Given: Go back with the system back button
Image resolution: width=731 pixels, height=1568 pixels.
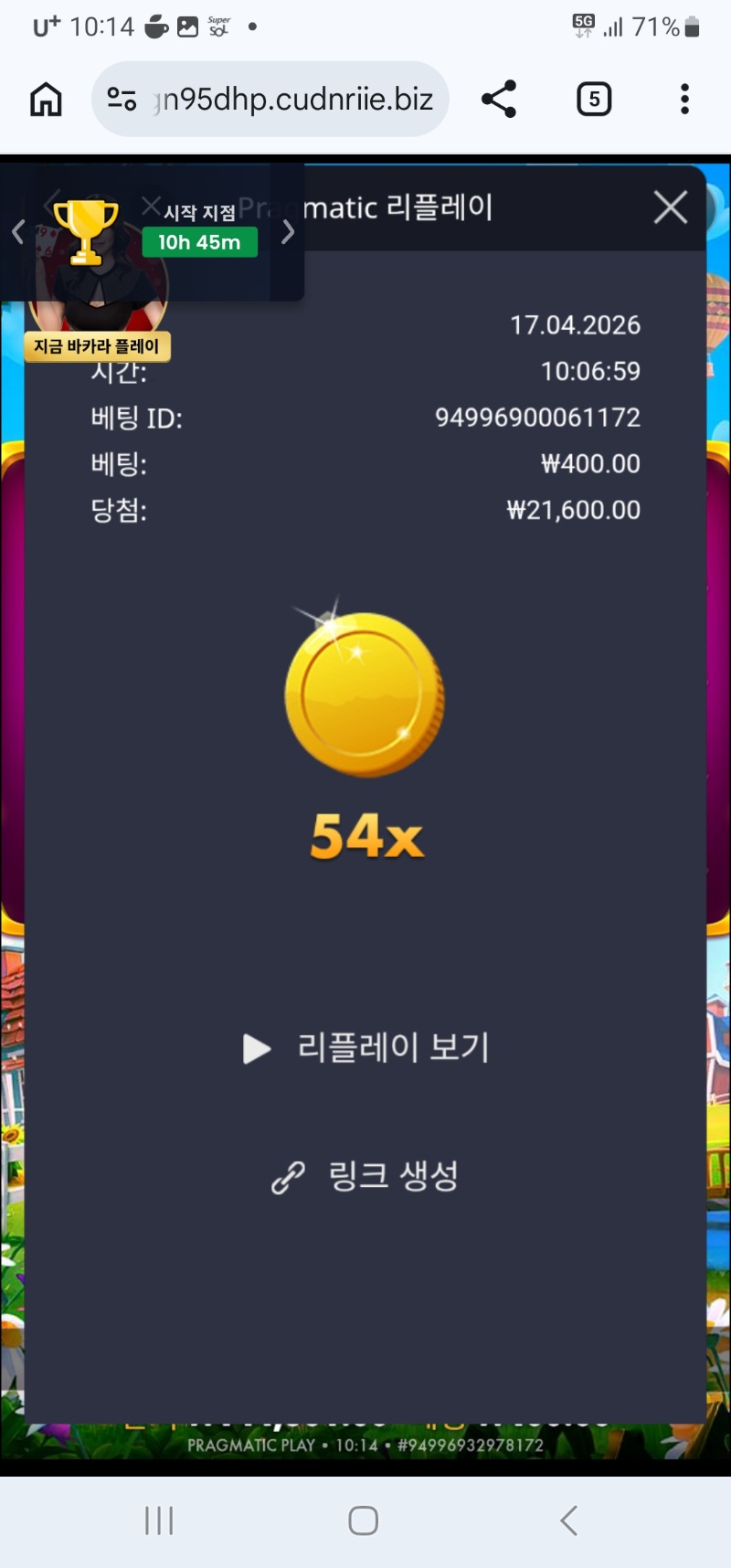Looking at the screenshot, I should pyautogui.click(x=568, y=1520).
